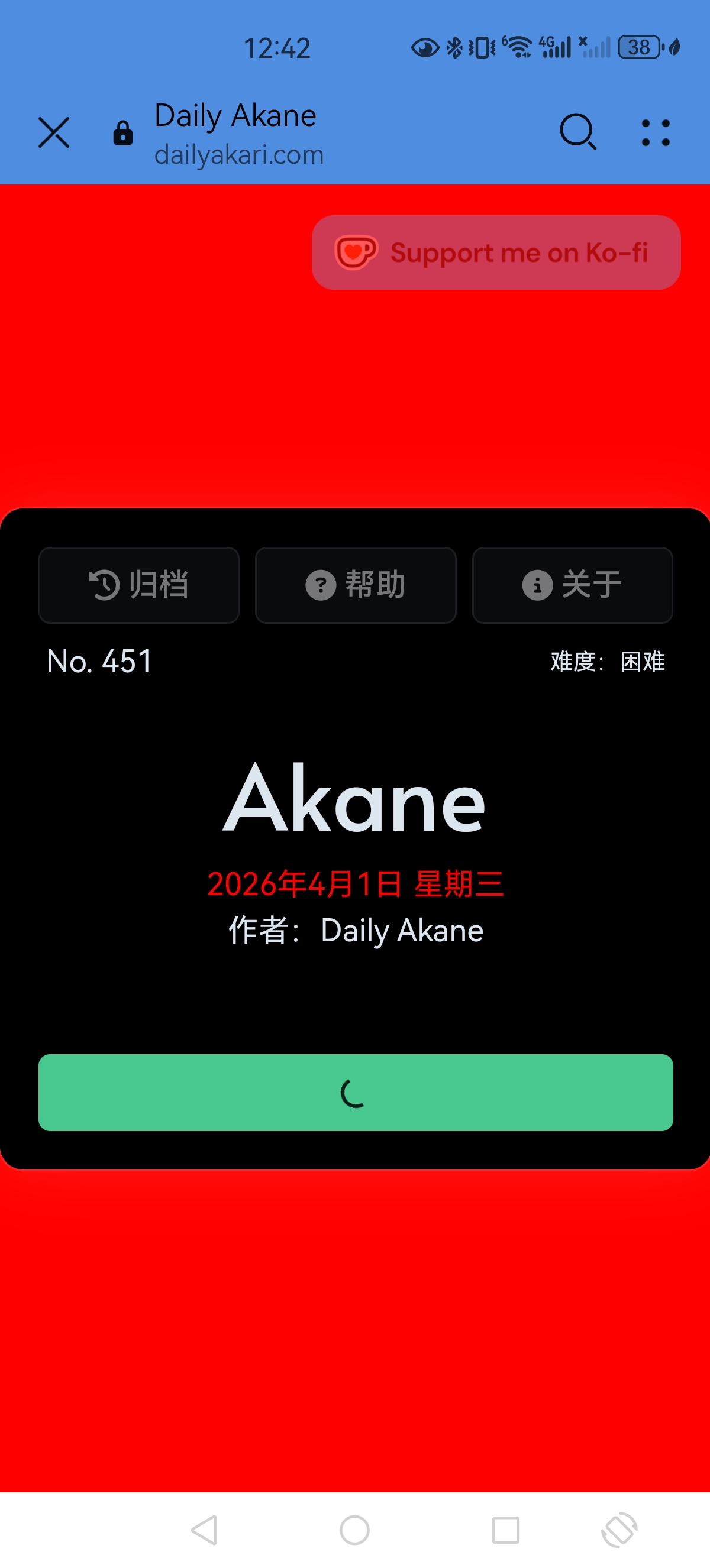
Task: Tap the lock icon for site info
Action: coord(123,133)
